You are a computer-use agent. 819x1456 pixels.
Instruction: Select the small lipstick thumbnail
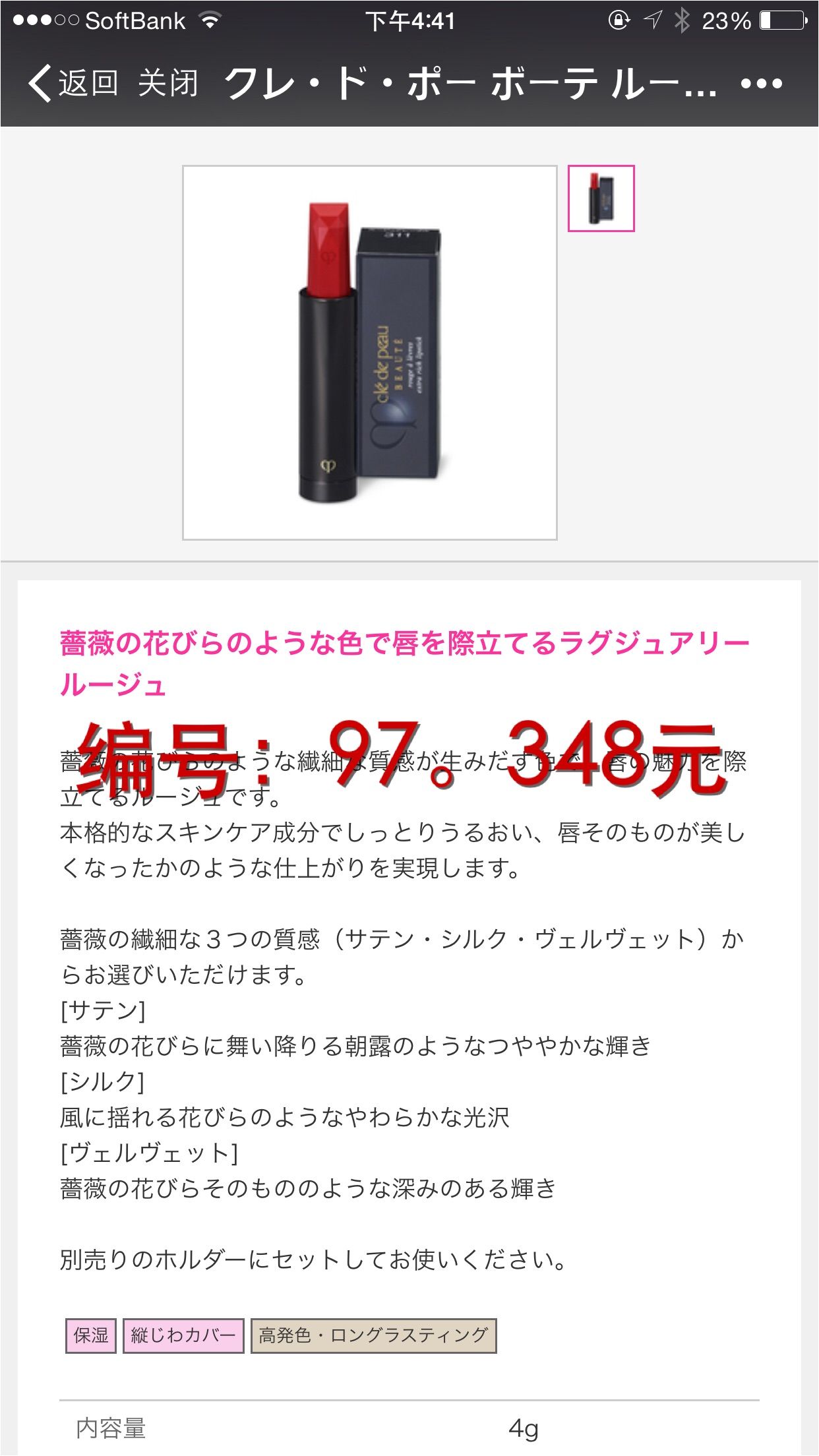click(x=601, y=198)
